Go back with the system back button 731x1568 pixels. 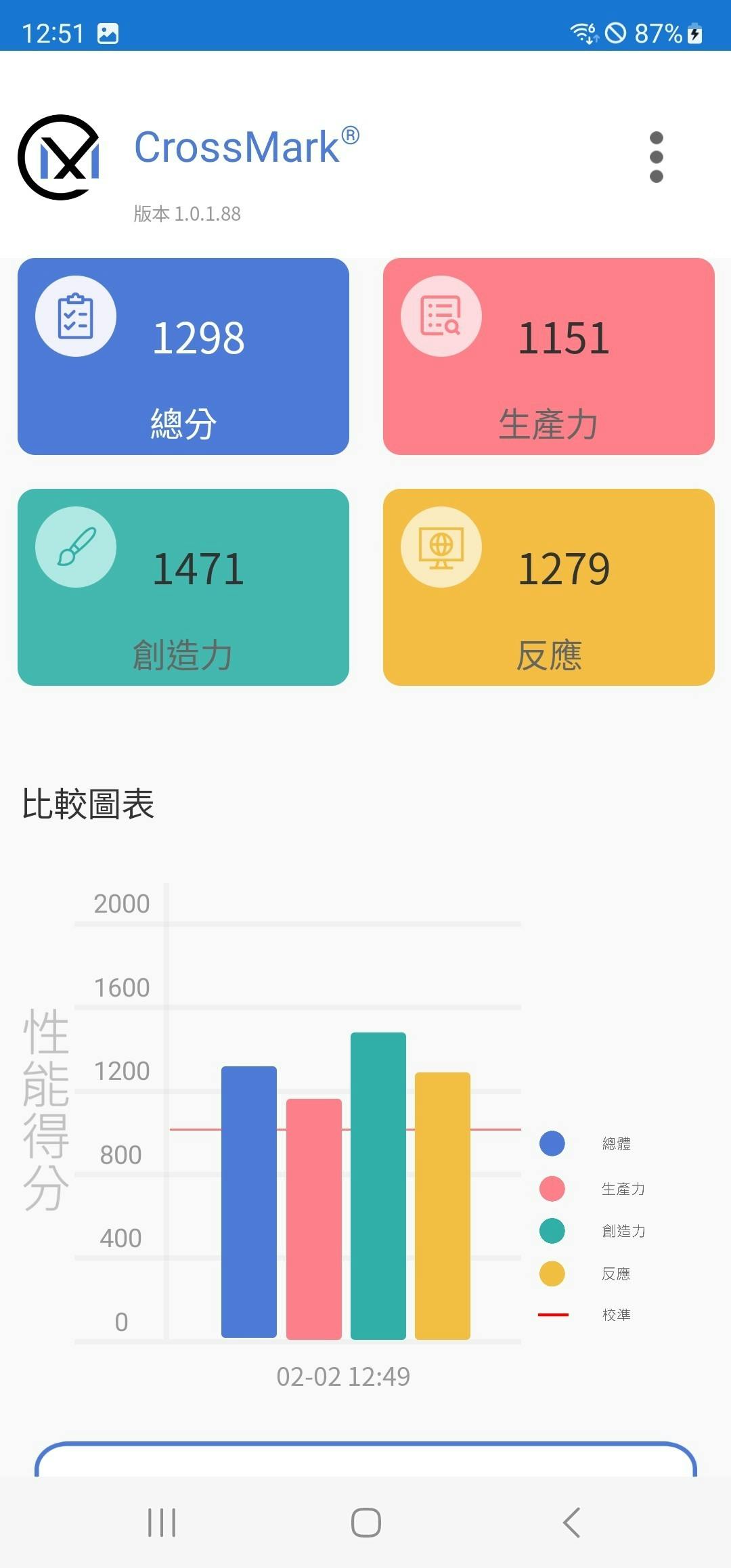click(571, 1523)
